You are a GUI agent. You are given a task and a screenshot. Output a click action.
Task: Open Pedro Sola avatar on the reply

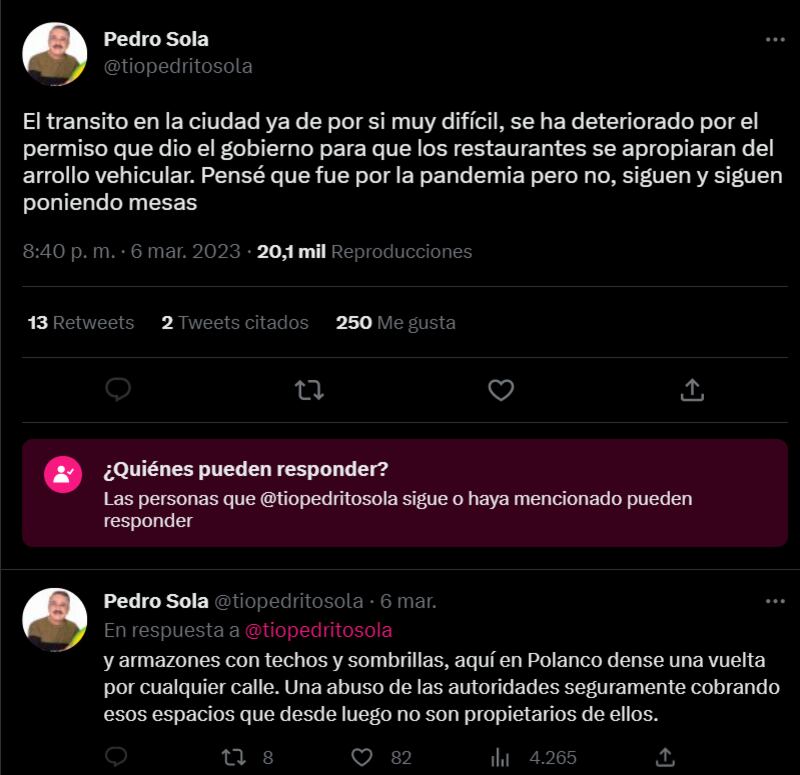[x=55, y=620]
